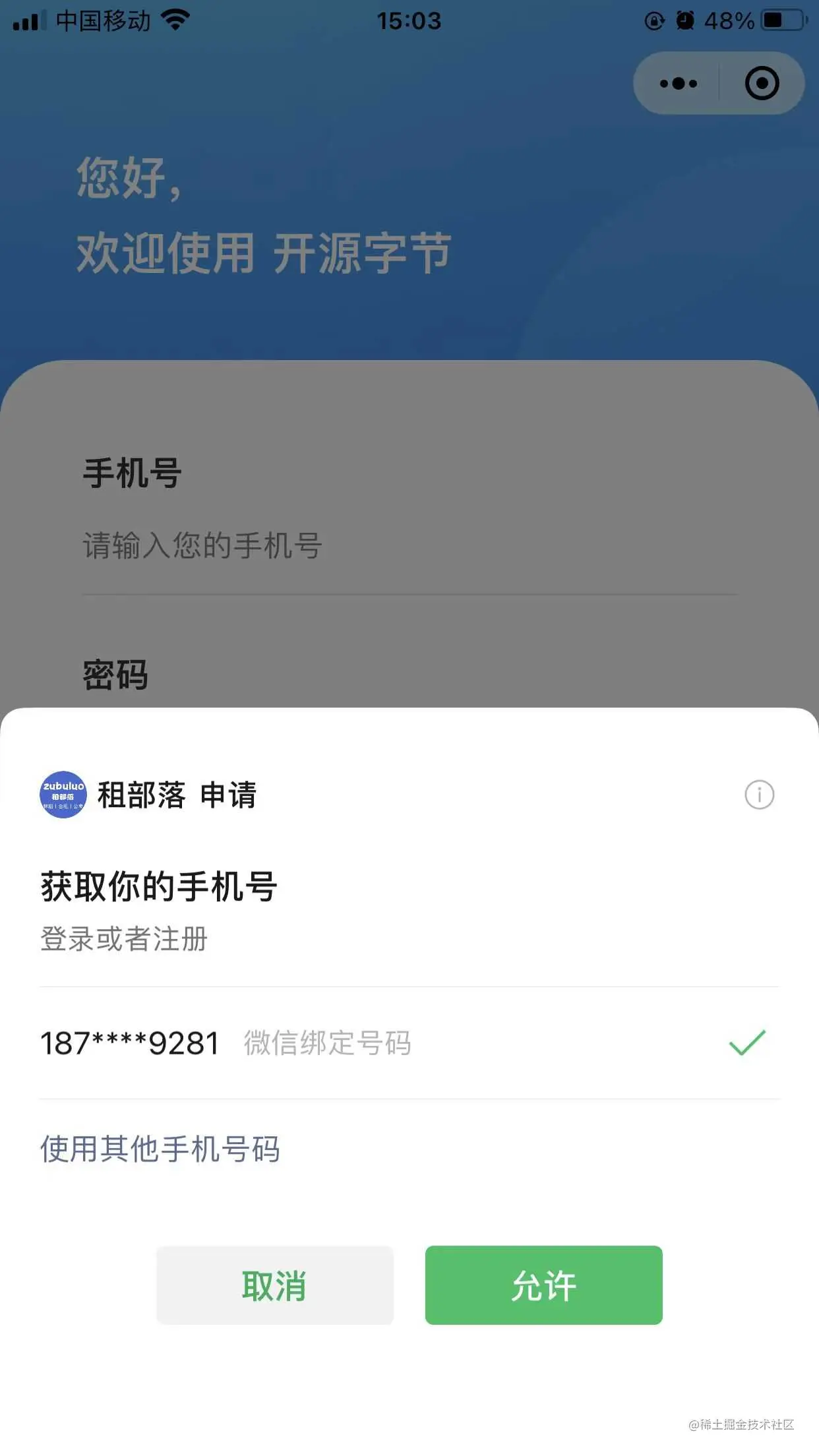Close the mini program via circle icon

(x=762, y=84)
